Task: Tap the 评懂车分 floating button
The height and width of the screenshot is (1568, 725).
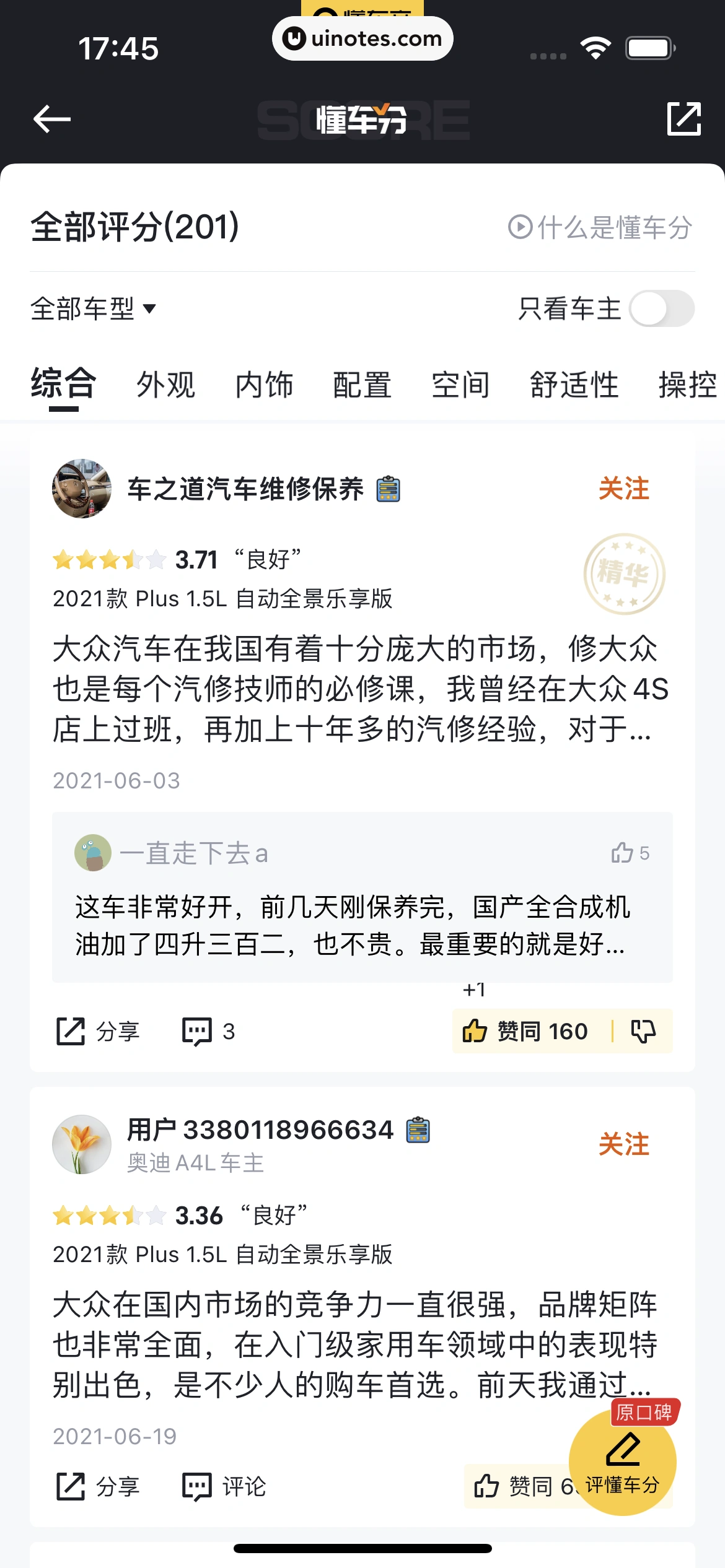Action: tap(622, 1463)
